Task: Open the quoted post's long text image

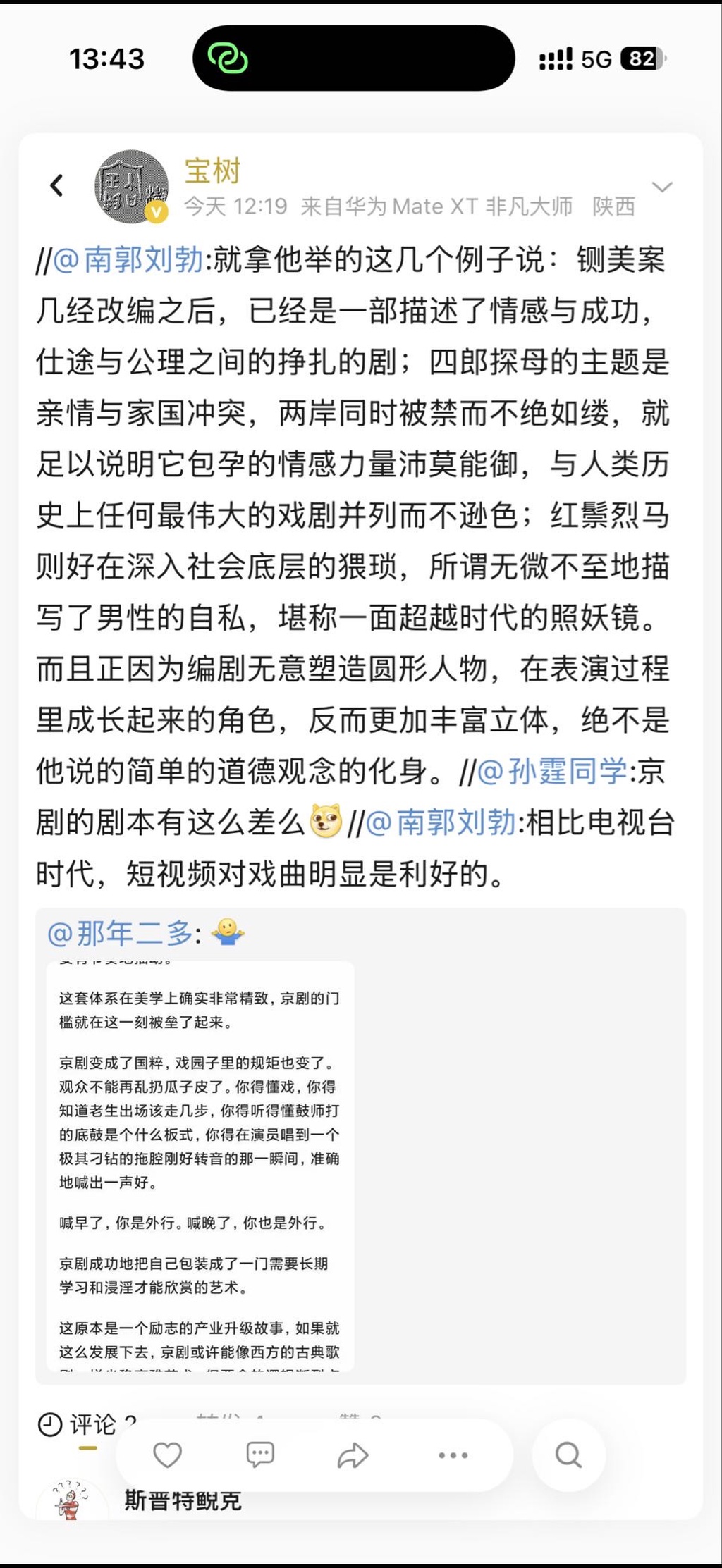Action: (200, 1164)
